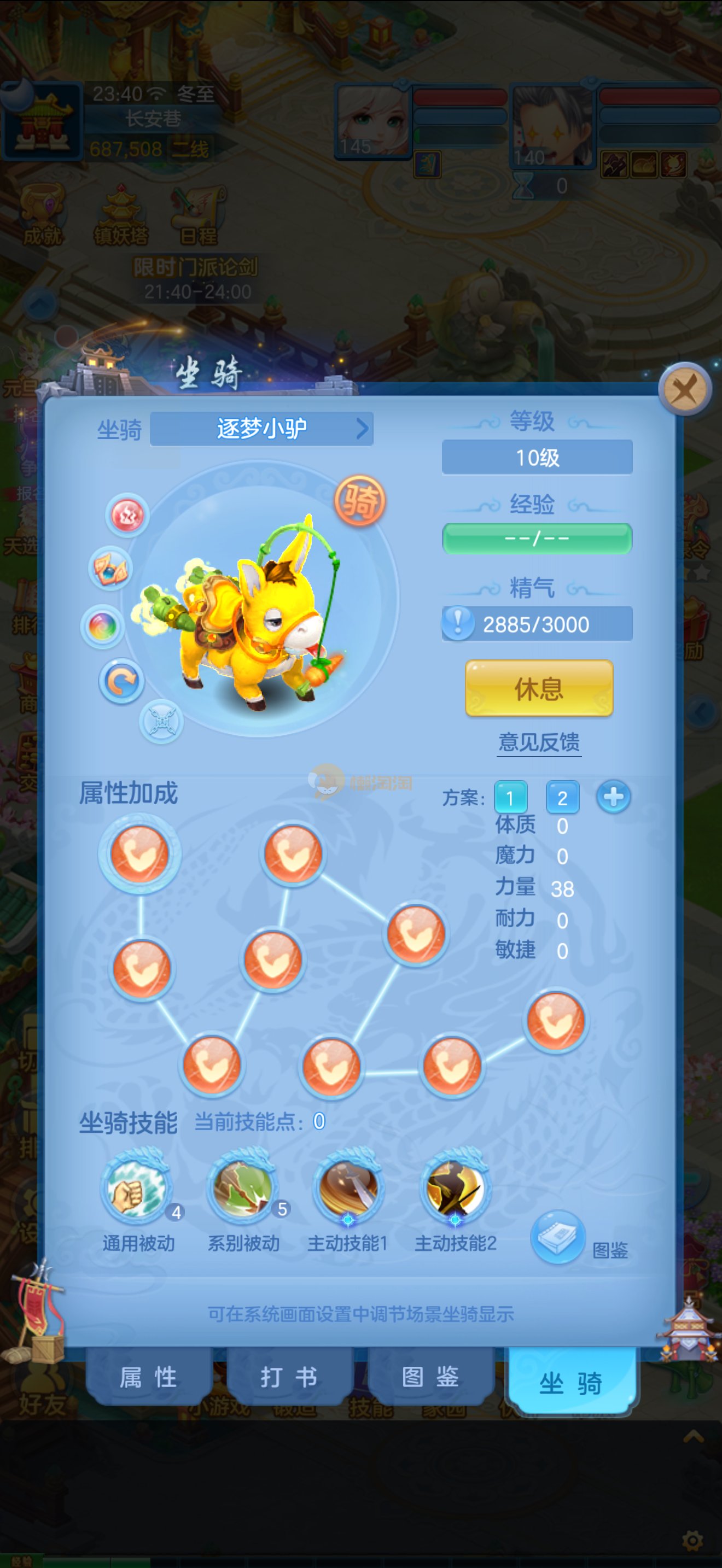The image size is (722, 1568).
Task: Add a new attribute scheme
Action: (x=613, y=797)
